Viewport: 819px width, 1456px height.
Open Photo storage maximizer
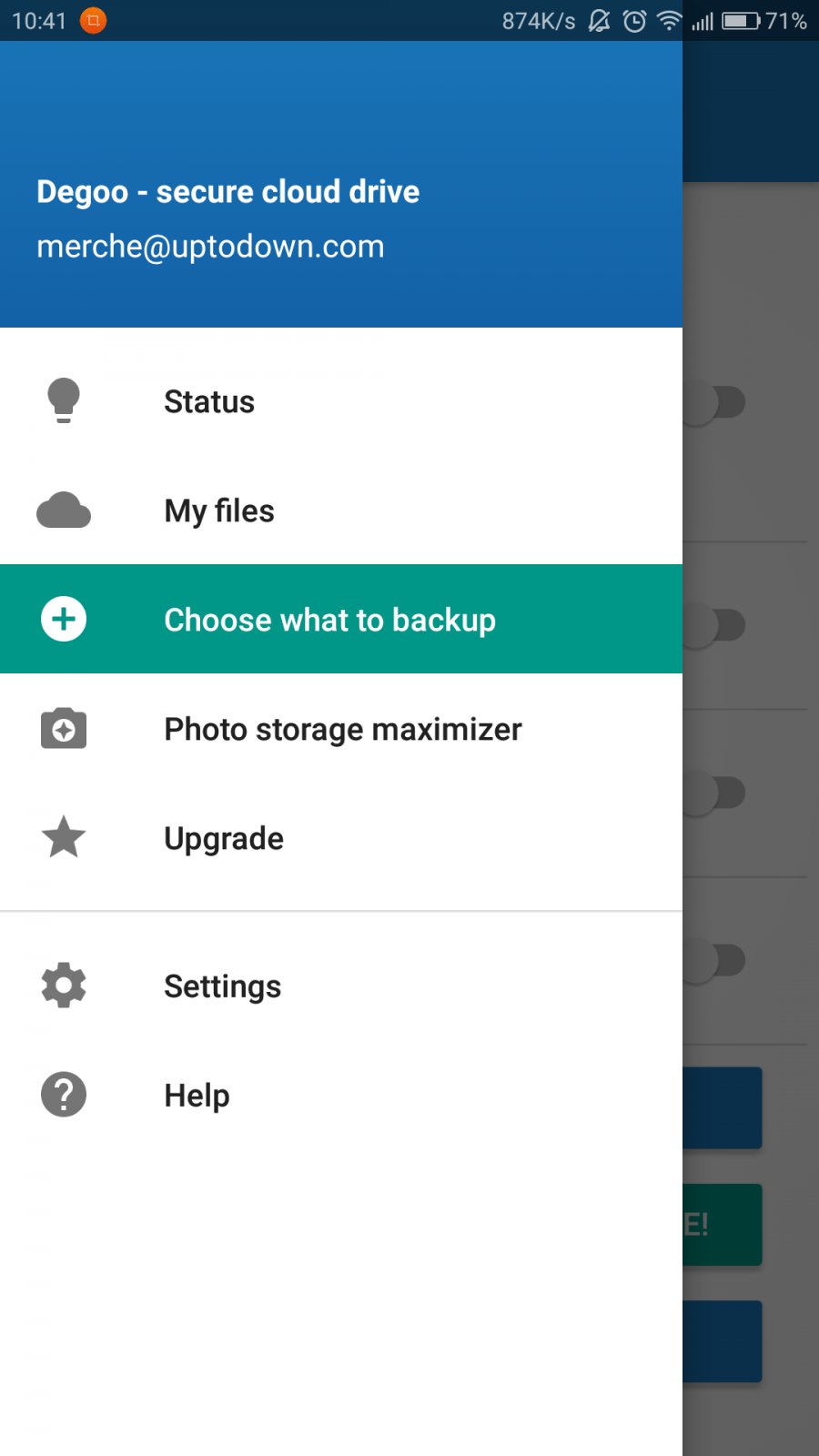(x=342, y=729)
